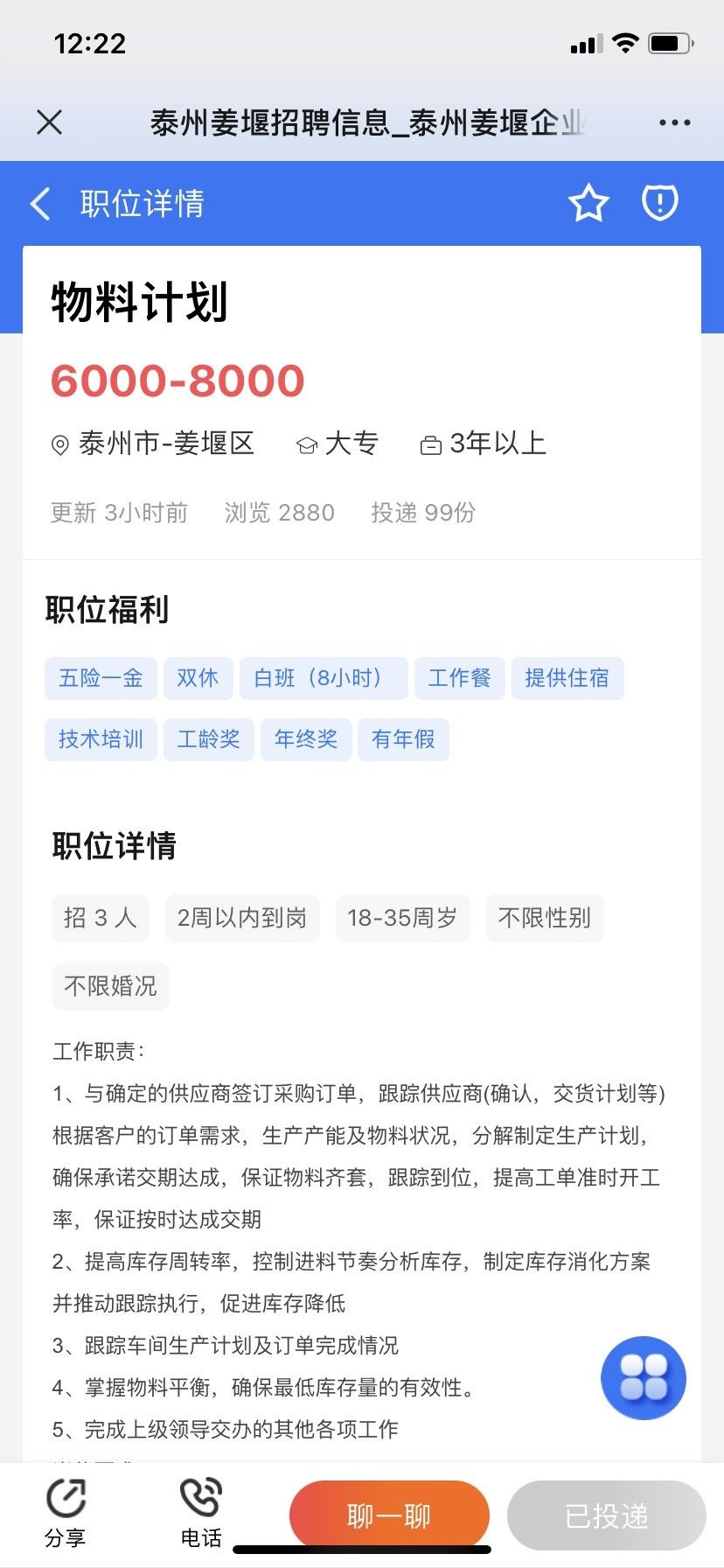Close the webpage with the X icon
724x1568 pixels.
coord(50,122)
